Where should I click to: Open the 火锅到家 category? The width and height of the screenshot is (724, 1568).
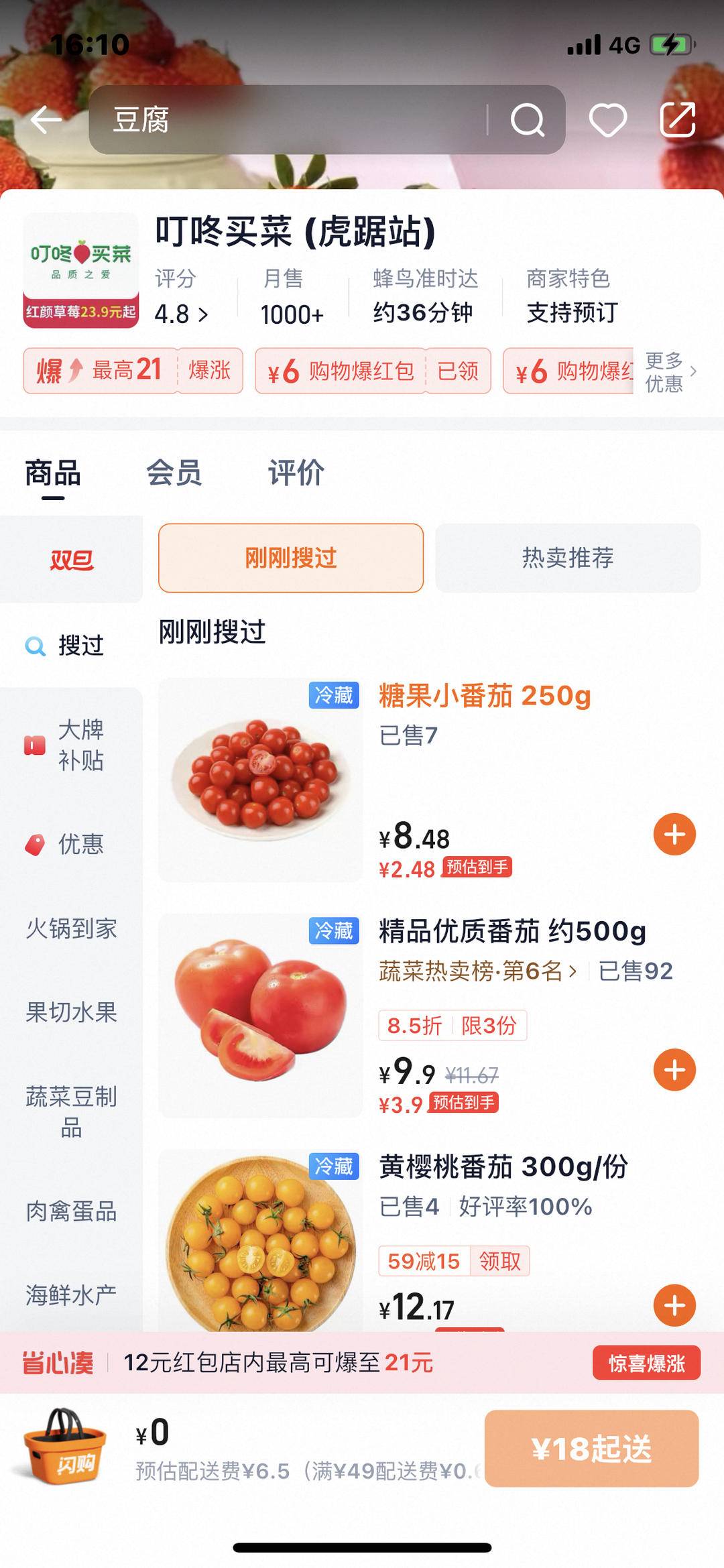click(71, 928)
